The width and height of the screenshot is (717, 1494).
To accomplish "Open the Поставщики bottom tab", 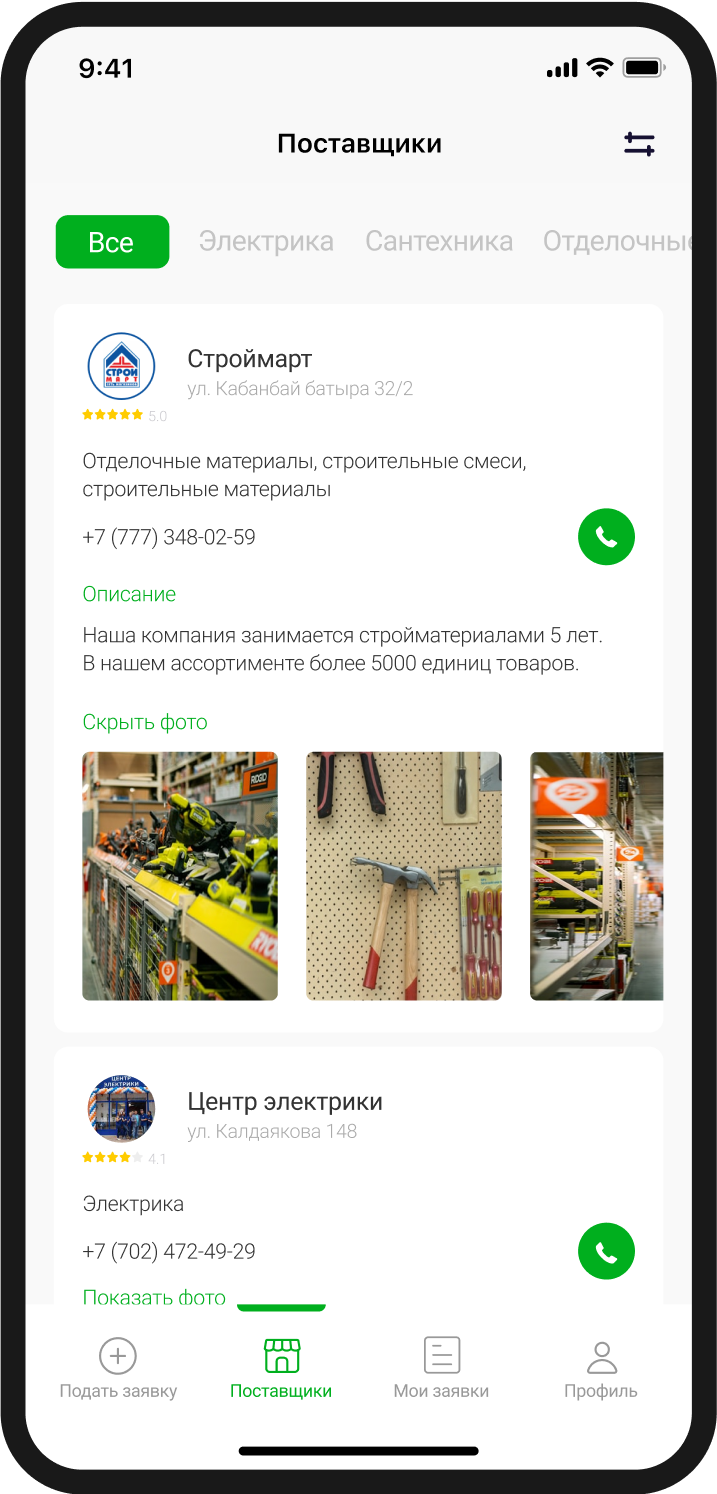I will (281, 1369).
